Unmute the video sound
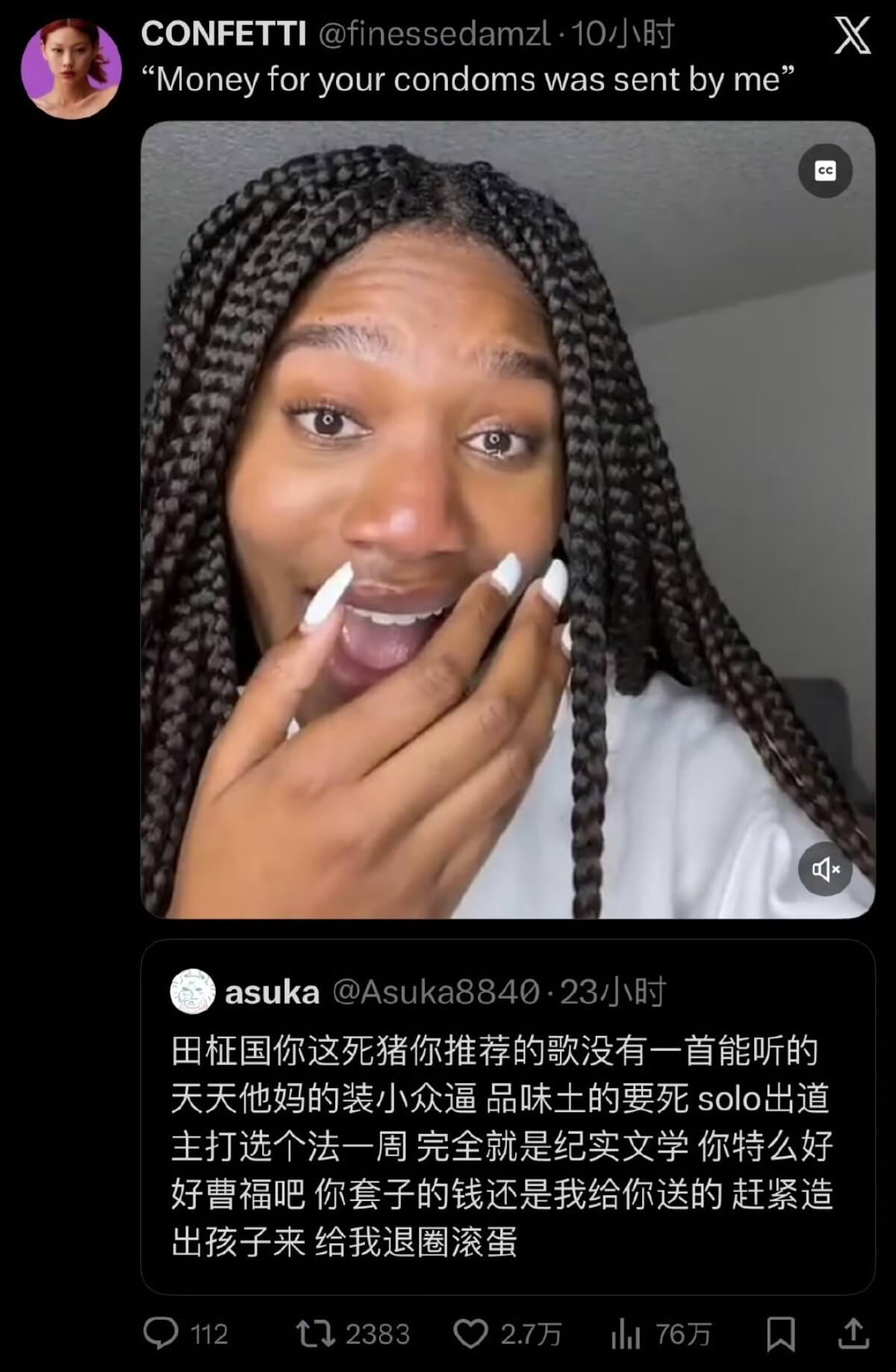The image size is (896, 1372). point(825,869)
